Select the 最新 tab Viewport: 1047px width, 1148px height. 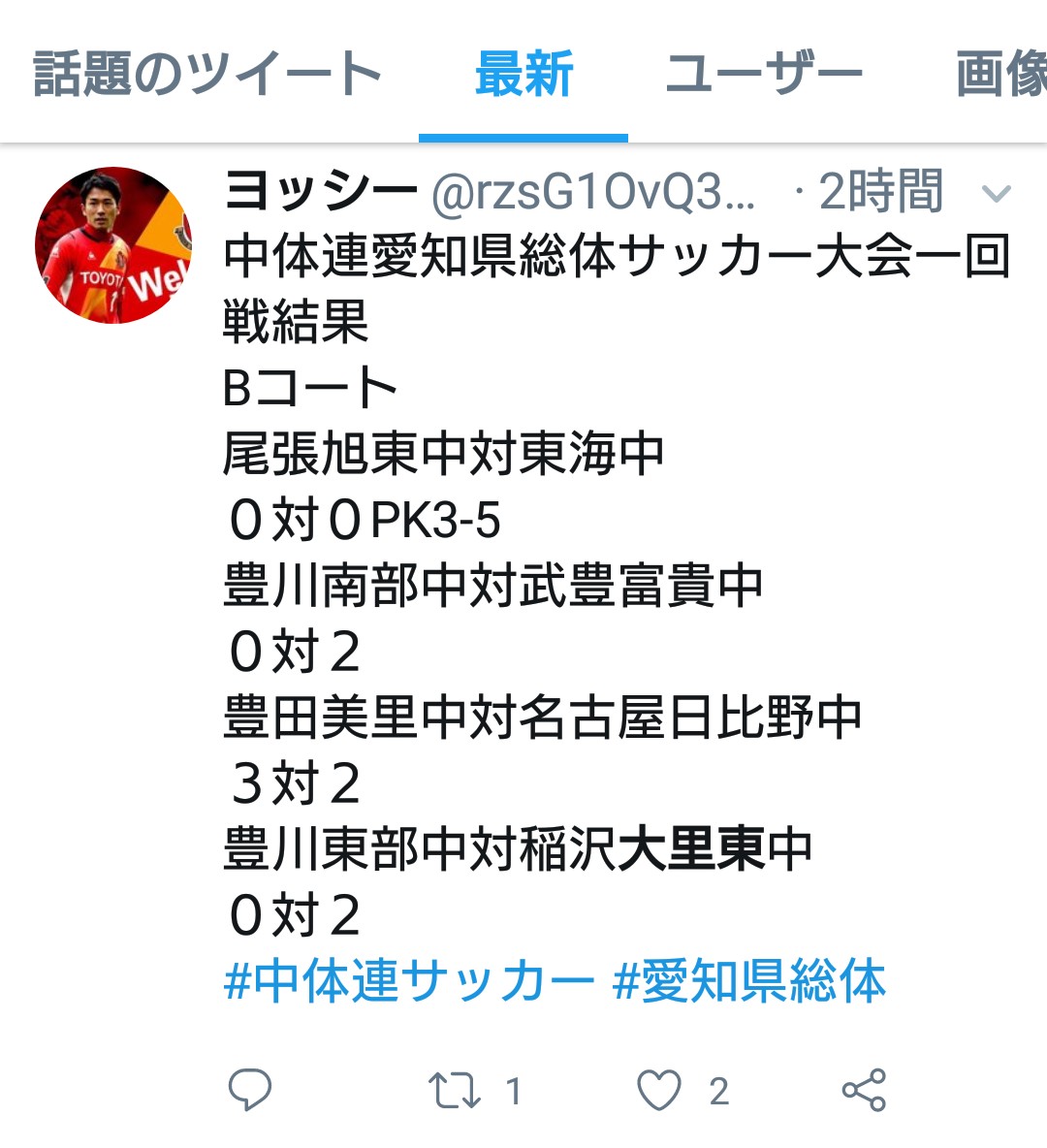(523, 74)
